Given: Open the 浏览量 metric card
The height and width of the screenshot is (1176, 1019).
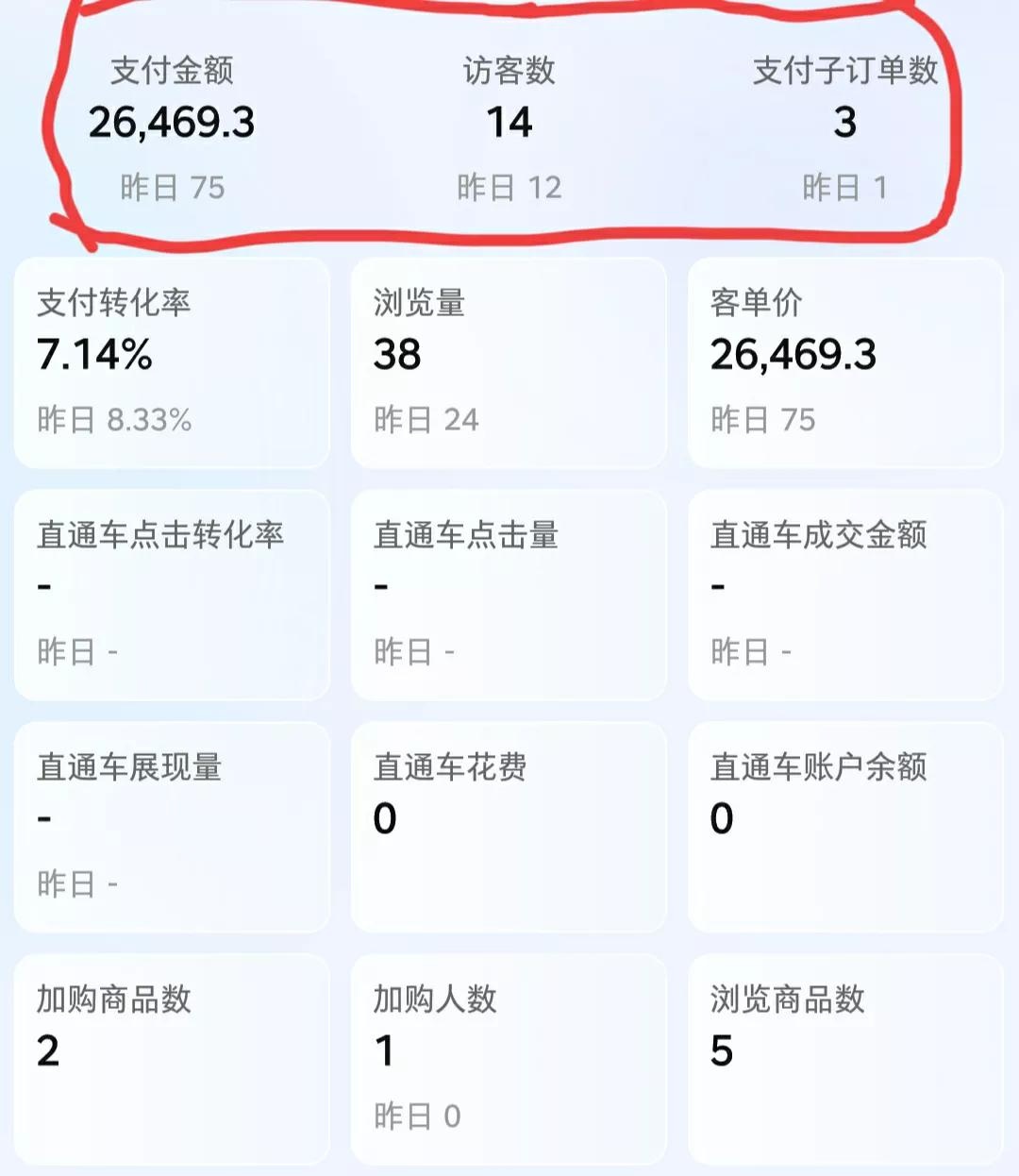Looking at the screenshot, I should (509, 363).
